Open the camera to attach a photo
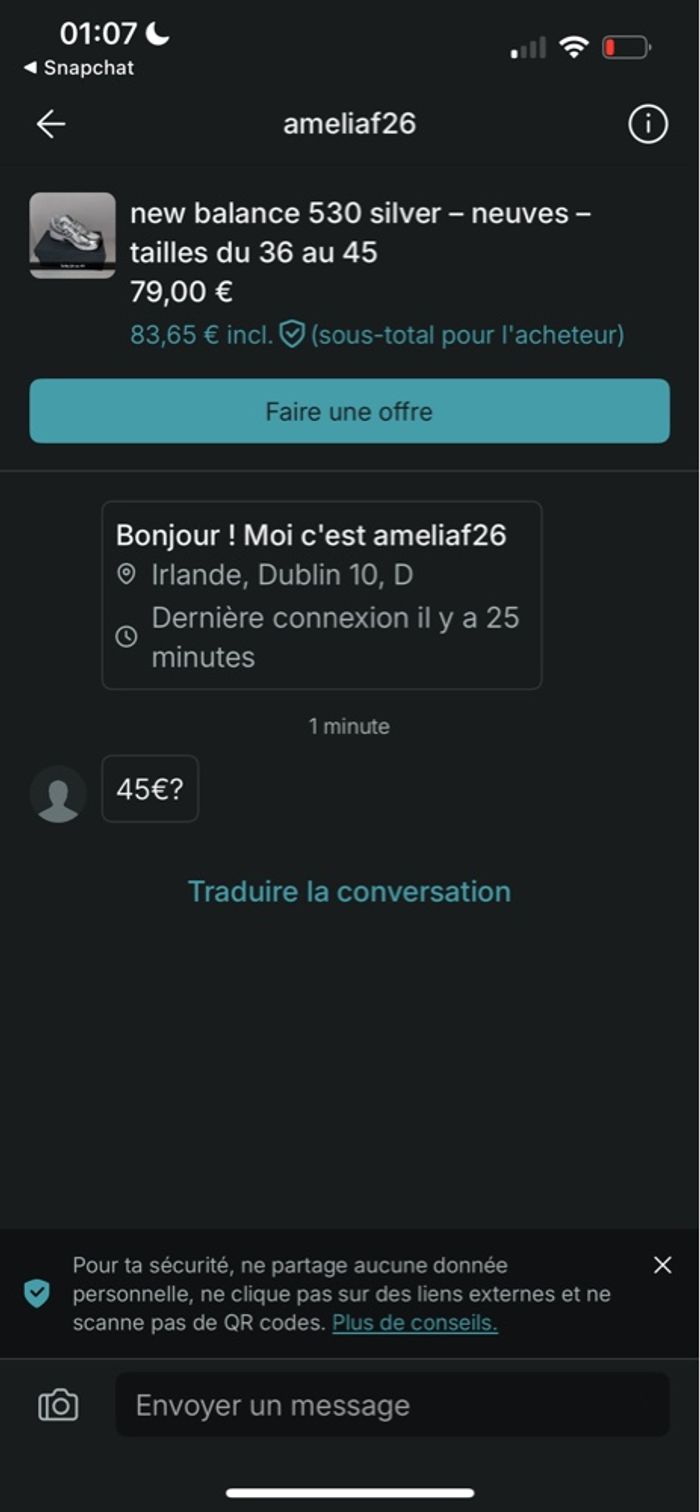700x1512 pixels. coord(59,1405)
